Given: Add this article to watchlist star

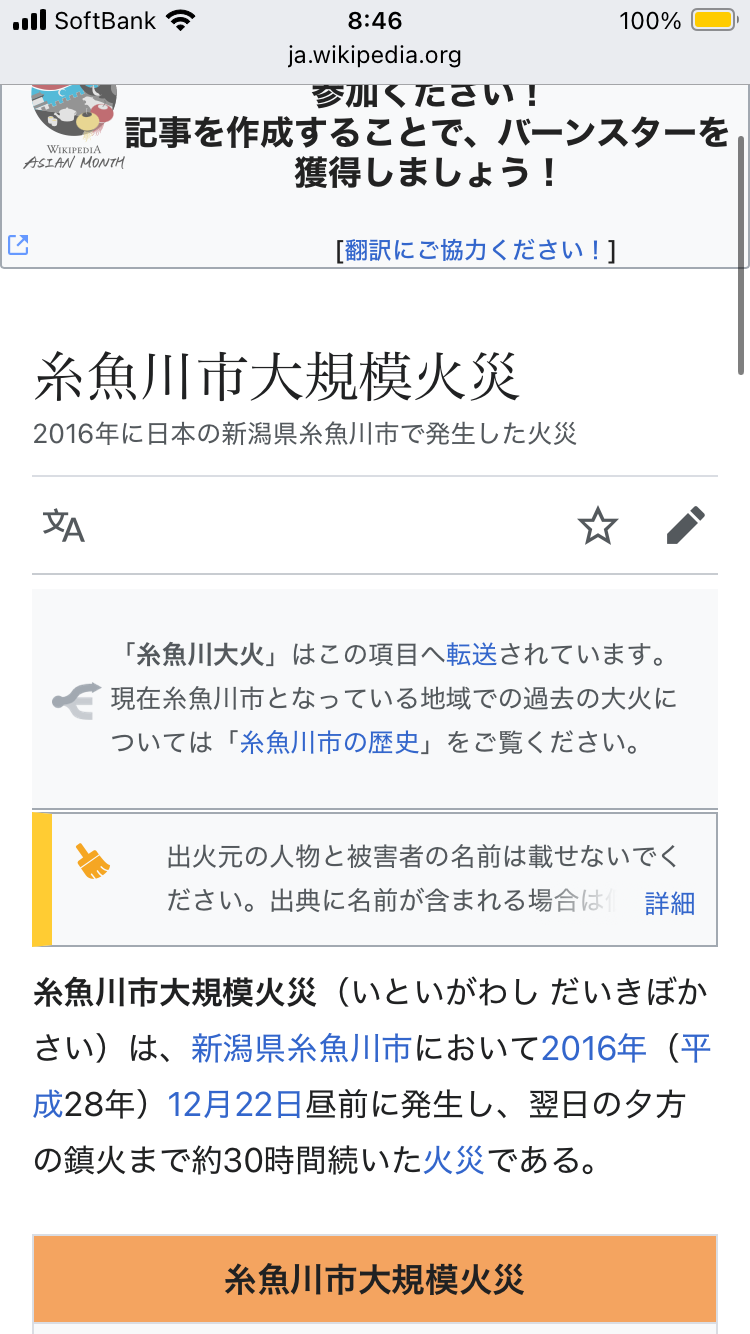Looking at the screenshot, I should coord(598,525).
